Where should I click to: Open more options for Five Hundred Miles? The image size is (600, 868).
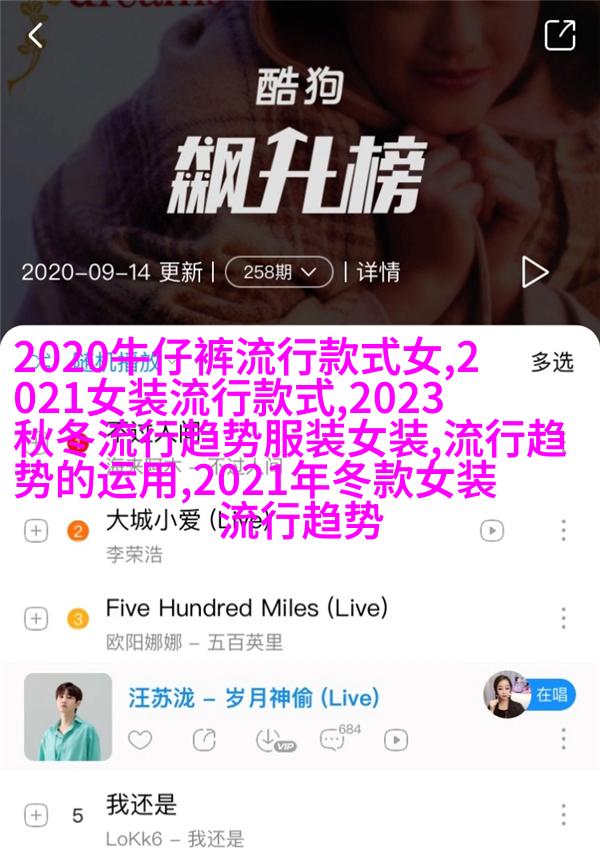(x=564, y=618)
